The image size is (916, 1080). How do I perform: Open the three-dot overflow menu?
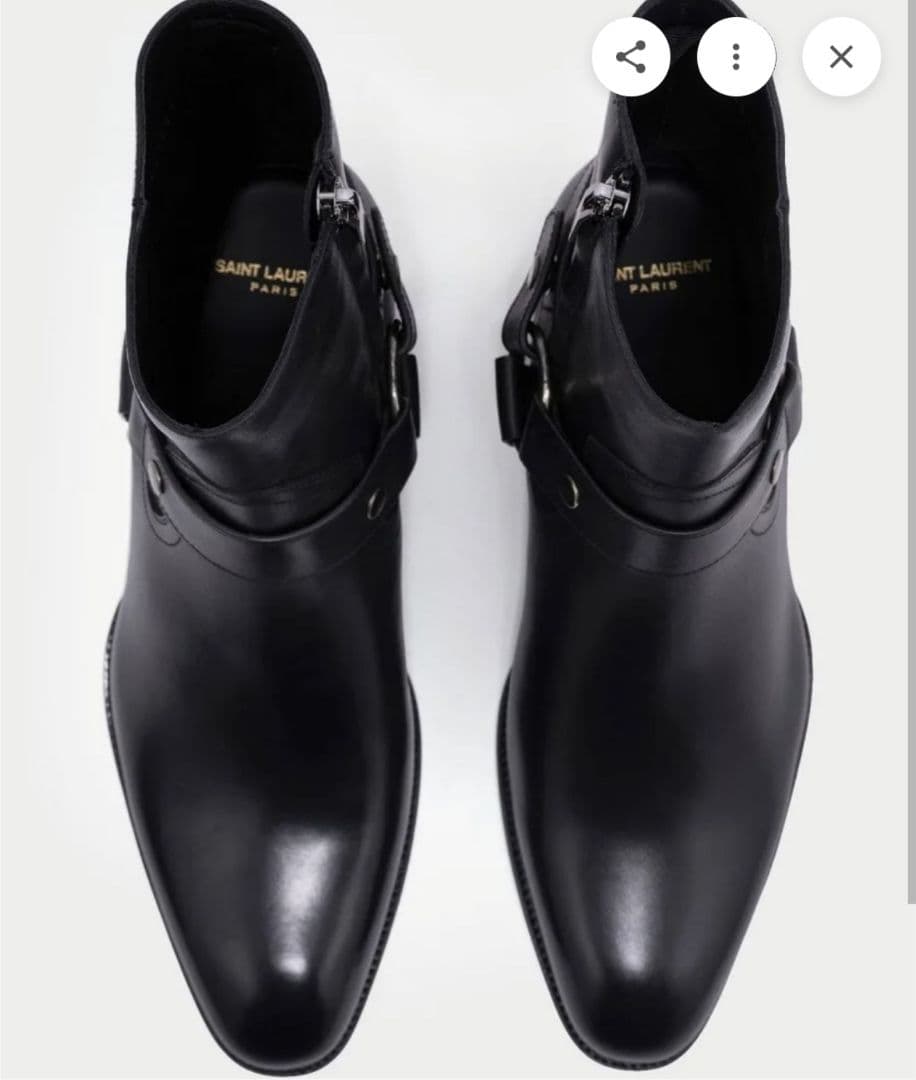(x=736, y=57)
